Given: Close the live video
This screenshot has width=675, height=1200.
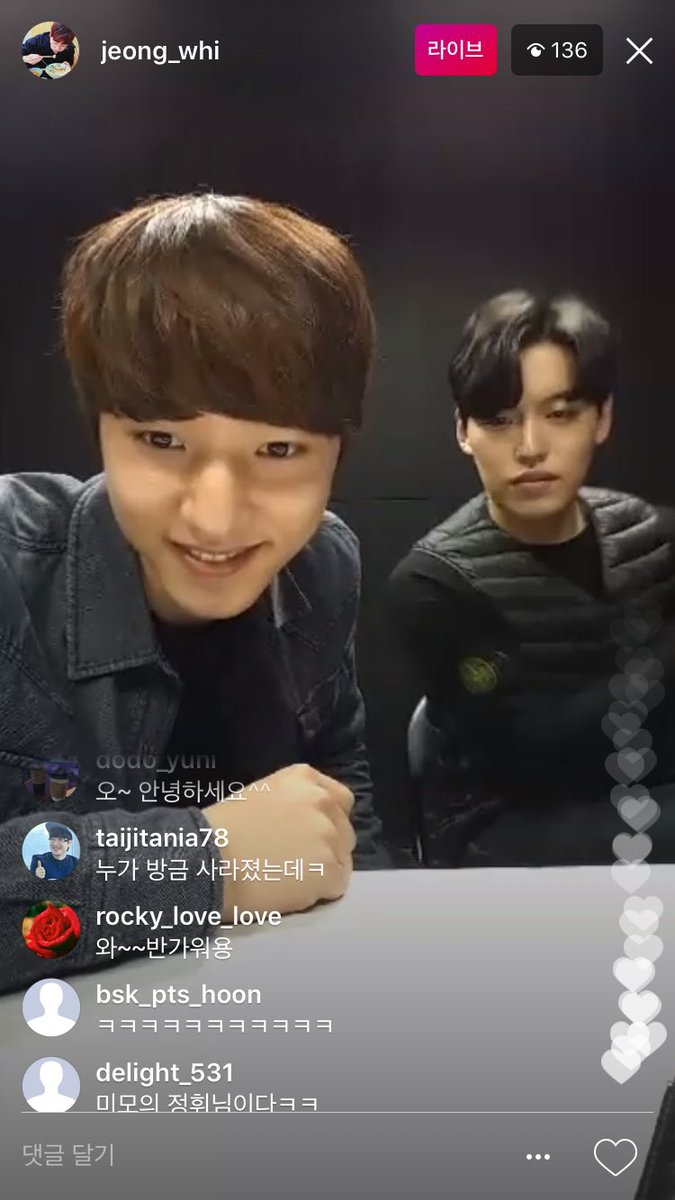Looking at the screenshot, I should click(639, 51).
